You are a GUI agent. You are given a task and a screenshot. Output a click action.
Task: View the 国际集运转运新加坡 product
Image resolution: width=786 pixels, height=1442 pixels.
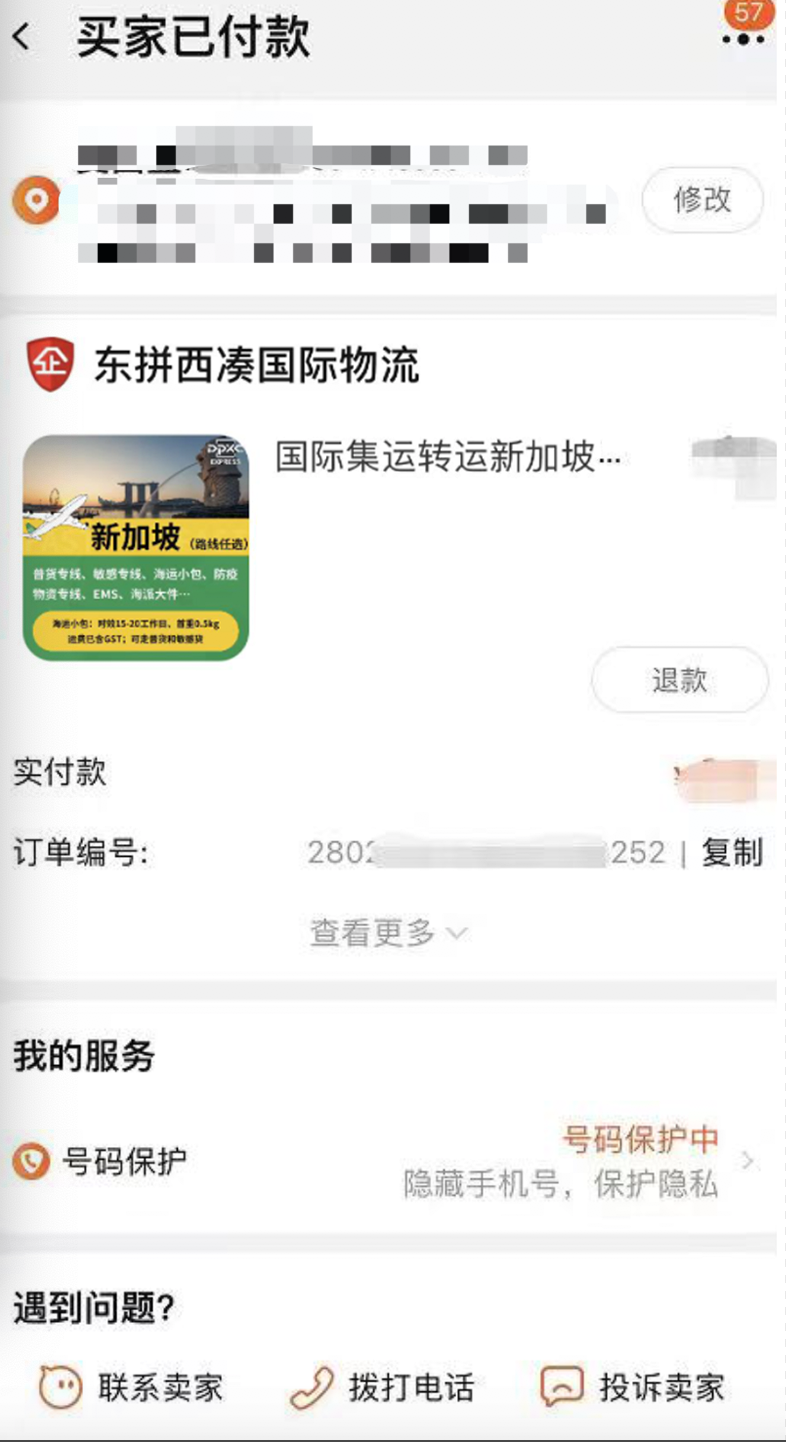[448, 459]
